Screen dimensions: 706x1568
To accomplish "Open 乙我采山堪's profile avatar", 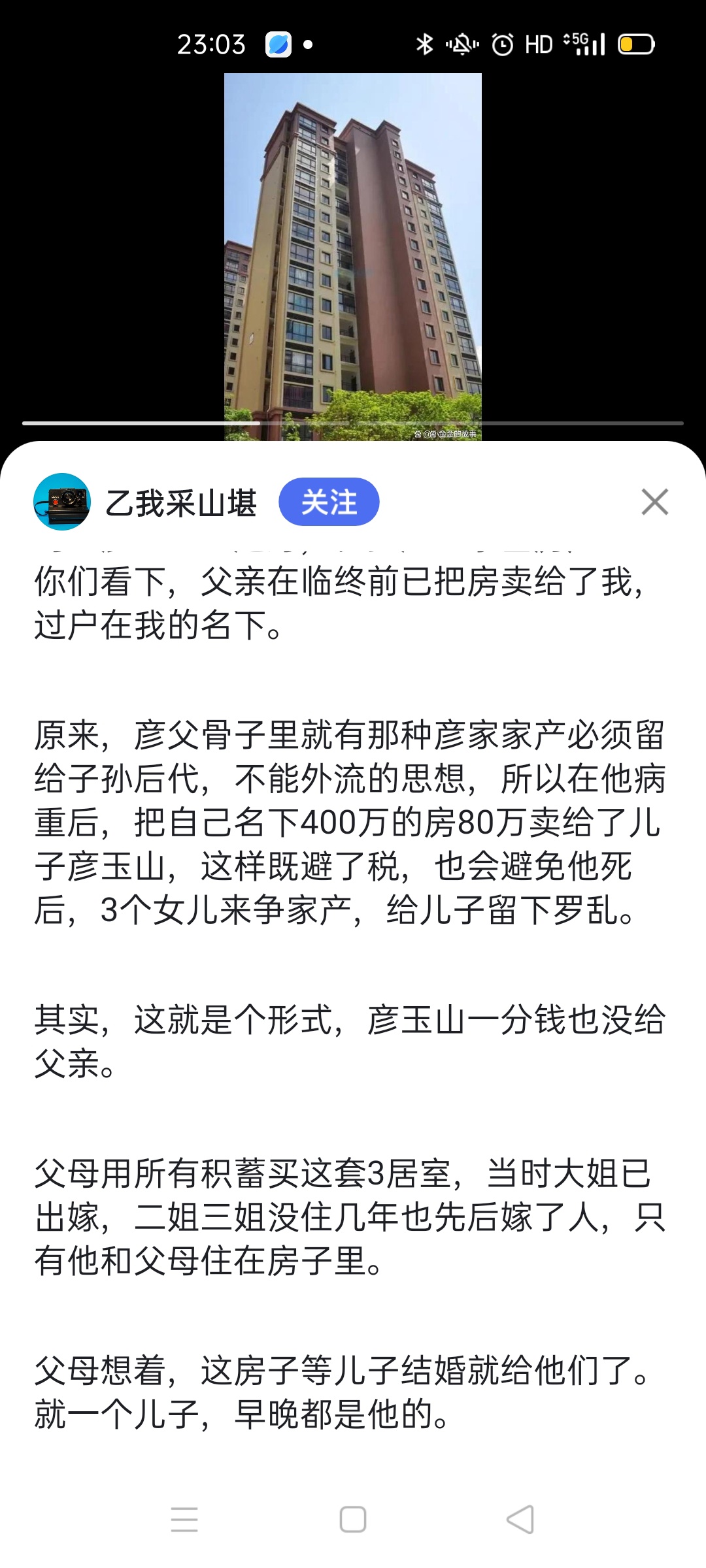I will 61,502.
